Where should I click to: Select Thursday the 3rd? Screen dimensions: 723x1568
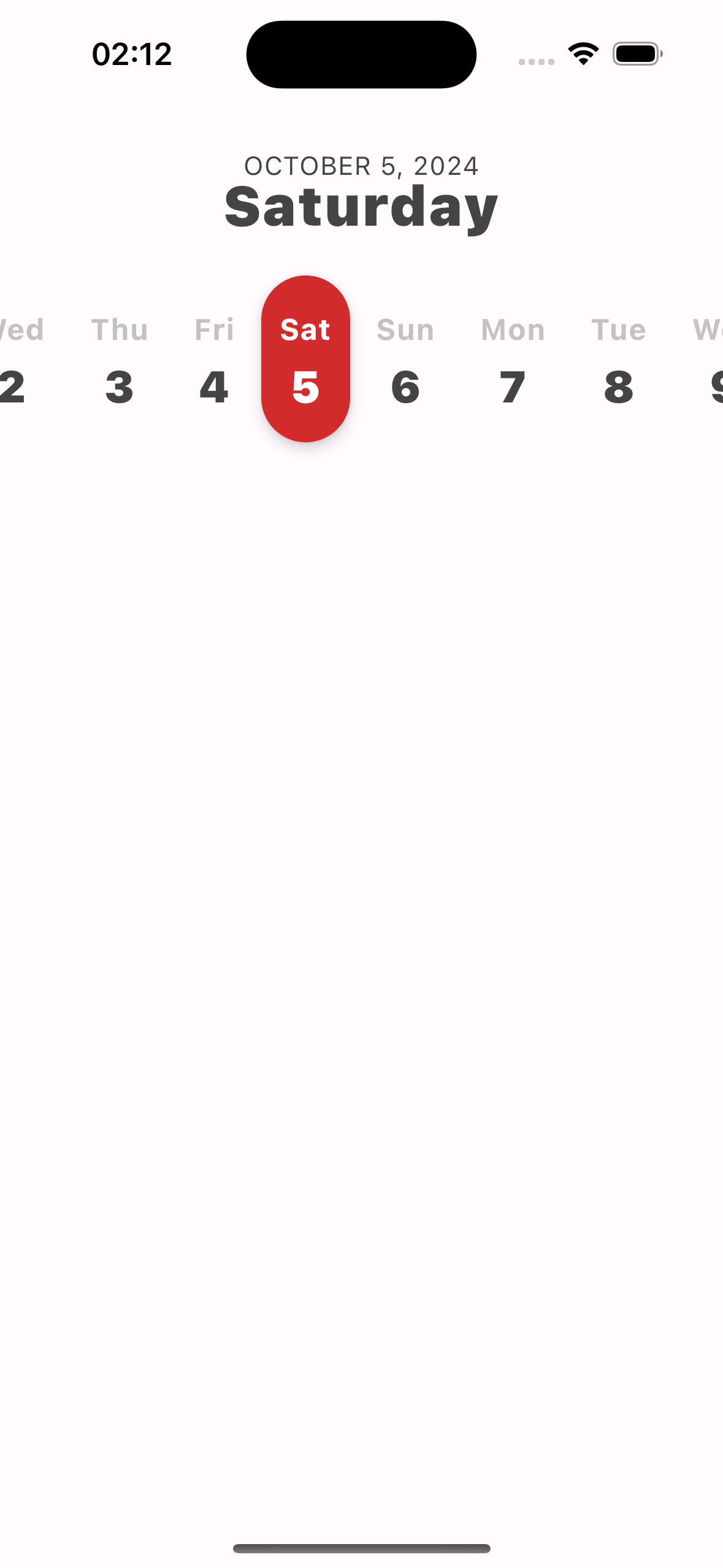[120, 386]
